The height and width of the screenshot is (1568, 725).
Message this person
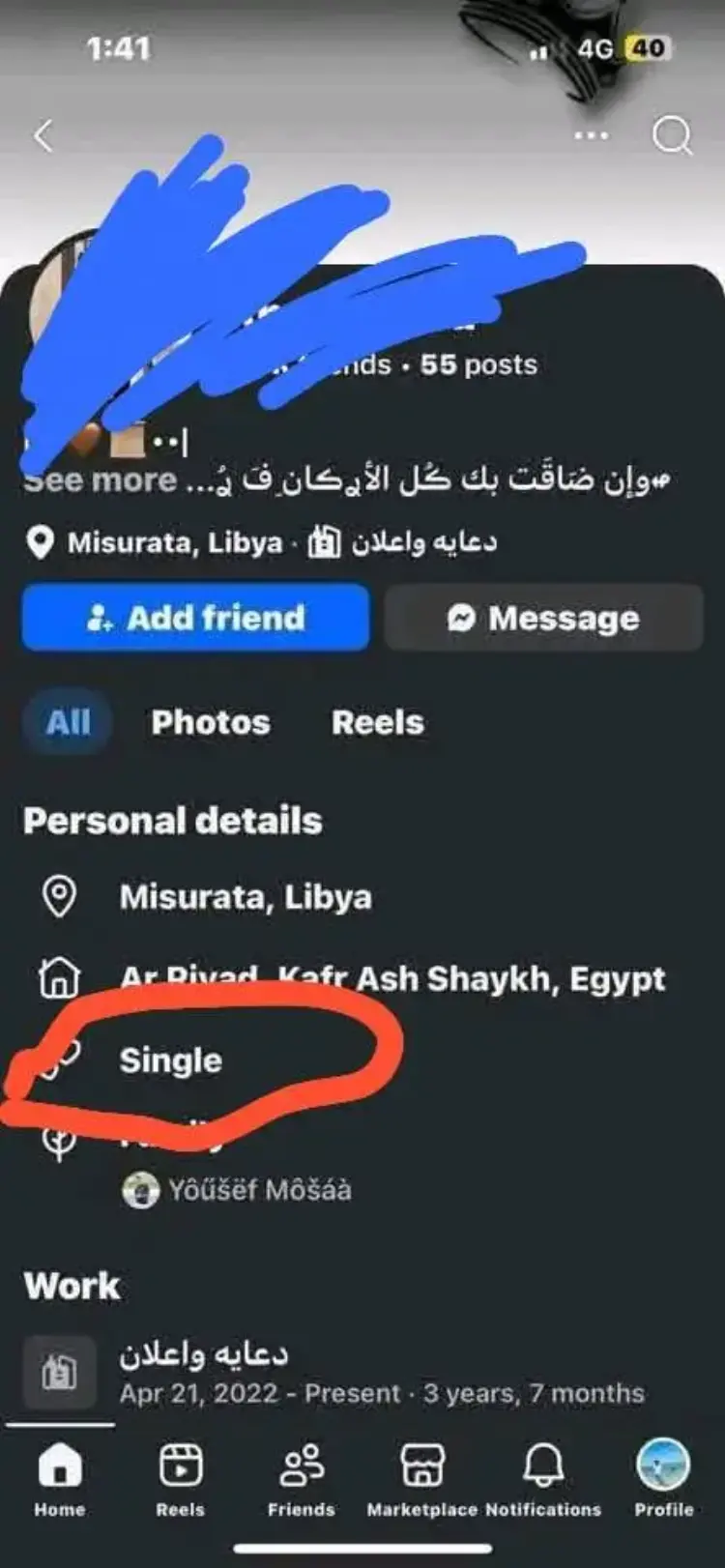click(x=543, y=618)
